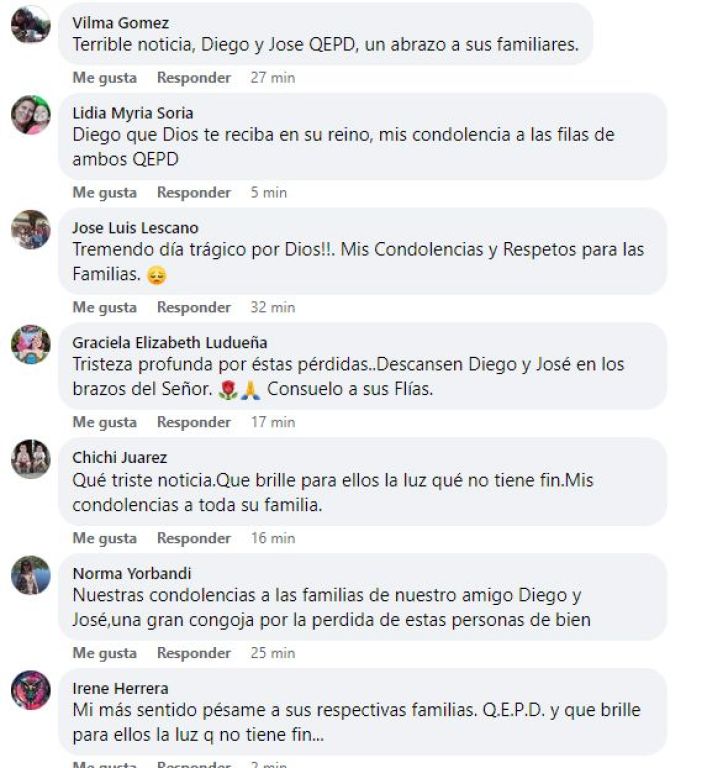Open Chichi Juarez's profile picture

31,460
